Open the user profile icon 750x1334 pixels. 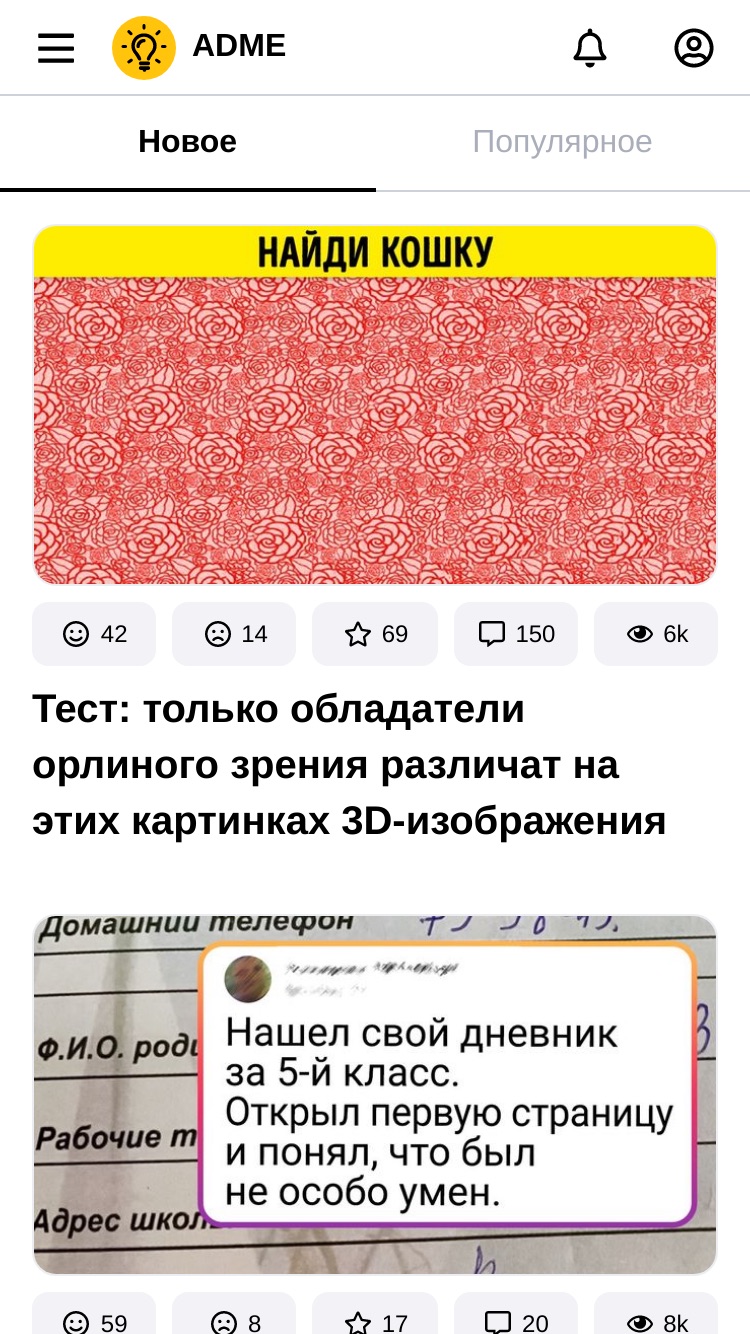coord(693,48)
